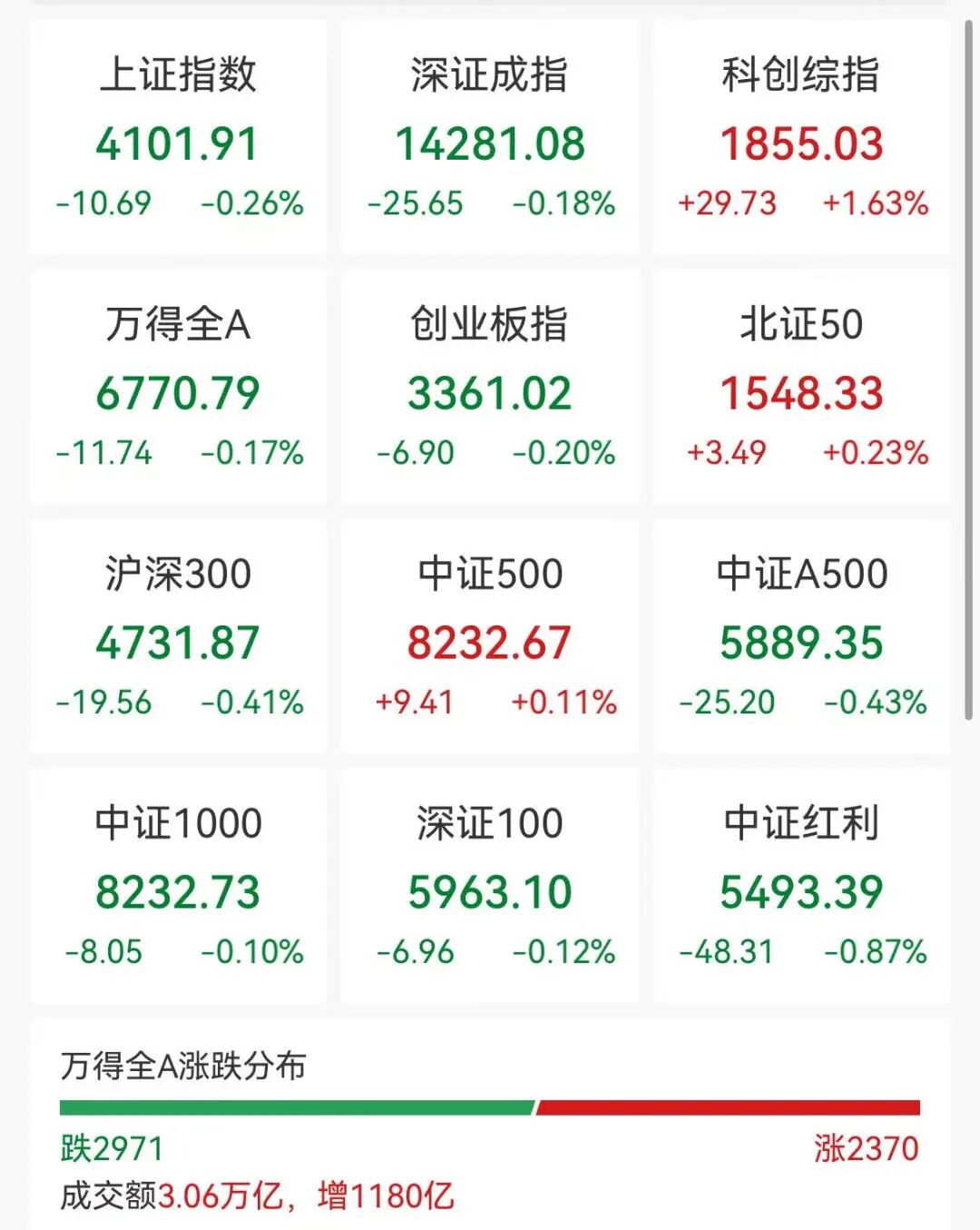980x1230 pixels.
Task: View the 沪深300 index card
Action: (179, 637)
